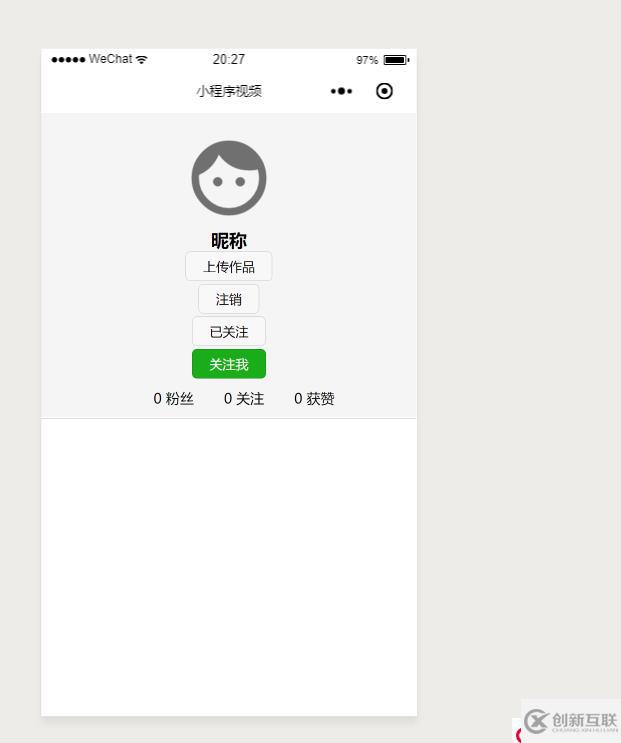621x743 pixels.
Task: Close the mini program via circle icon
Action: [x=384, y=91]
